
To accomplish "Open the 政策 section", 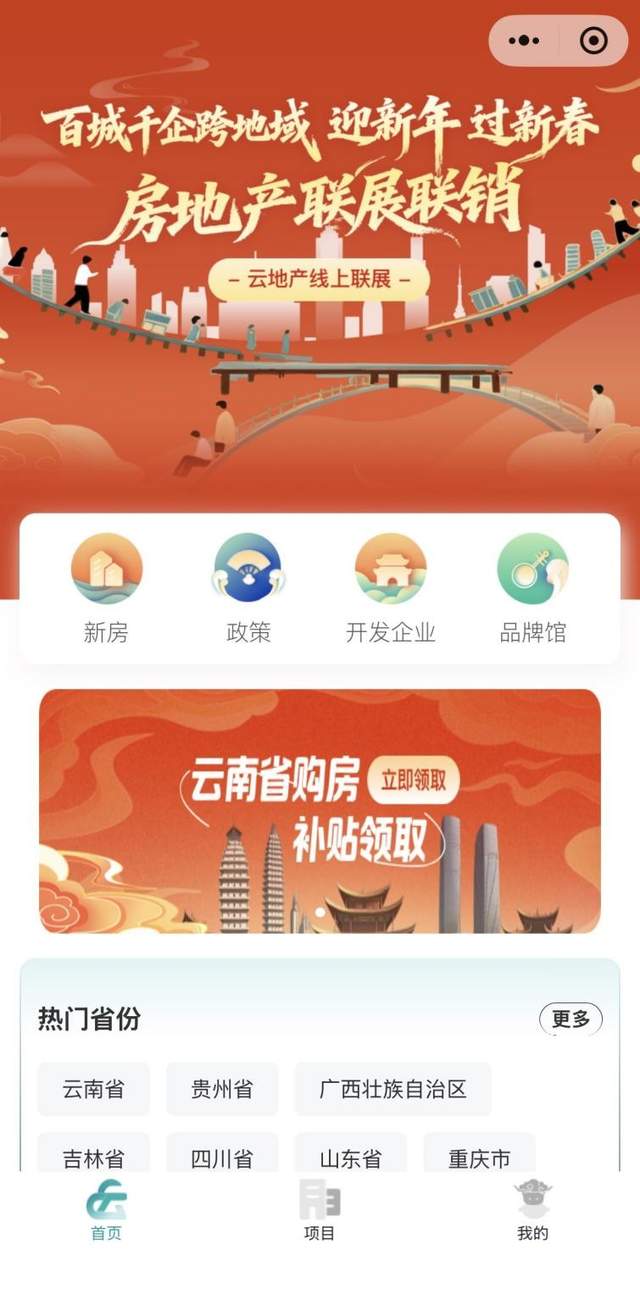I will (x=248, y=587).
